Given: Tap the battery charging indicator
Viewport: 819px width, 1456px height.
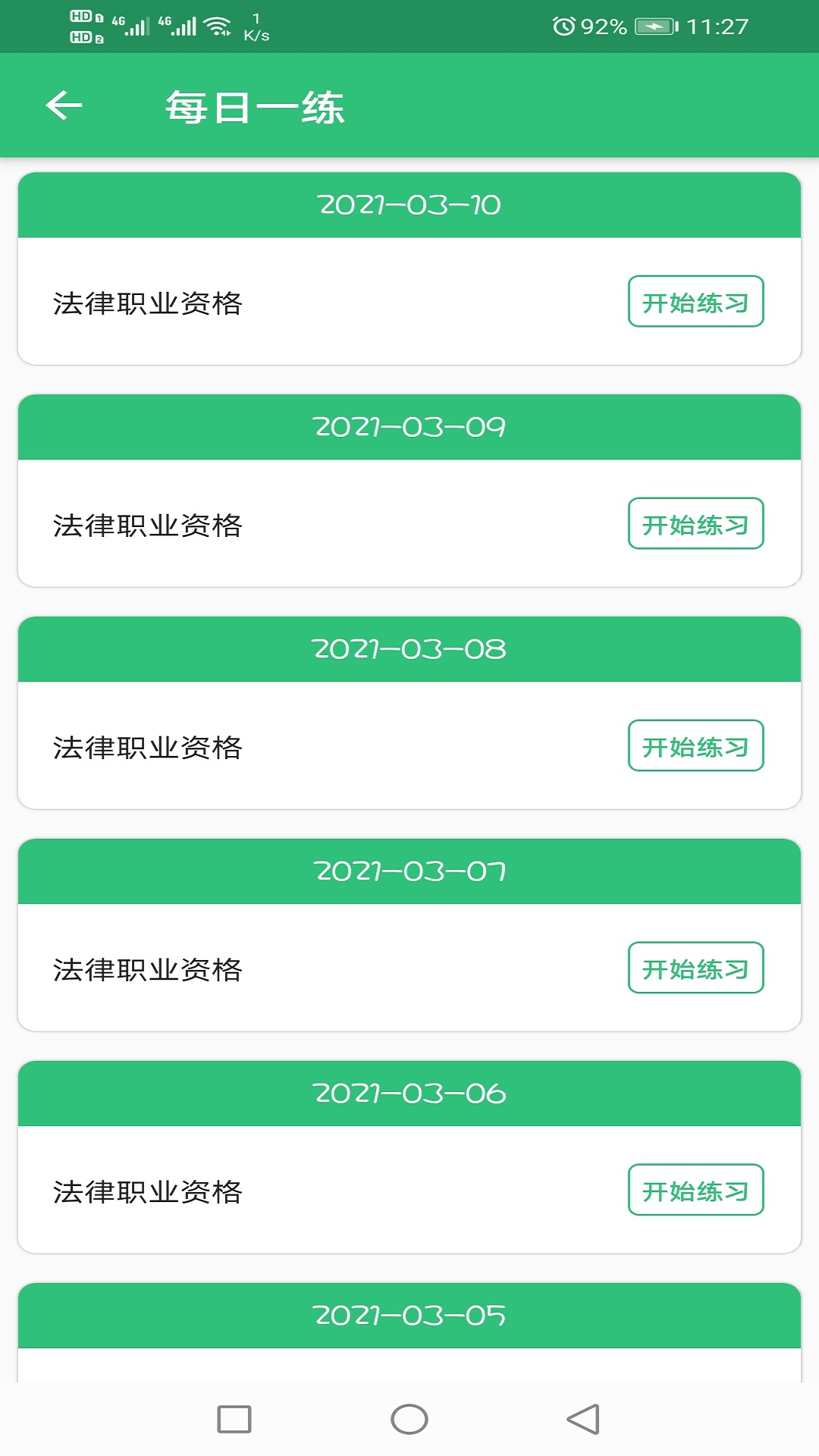Looking at the screenshot, I should 654,25.
